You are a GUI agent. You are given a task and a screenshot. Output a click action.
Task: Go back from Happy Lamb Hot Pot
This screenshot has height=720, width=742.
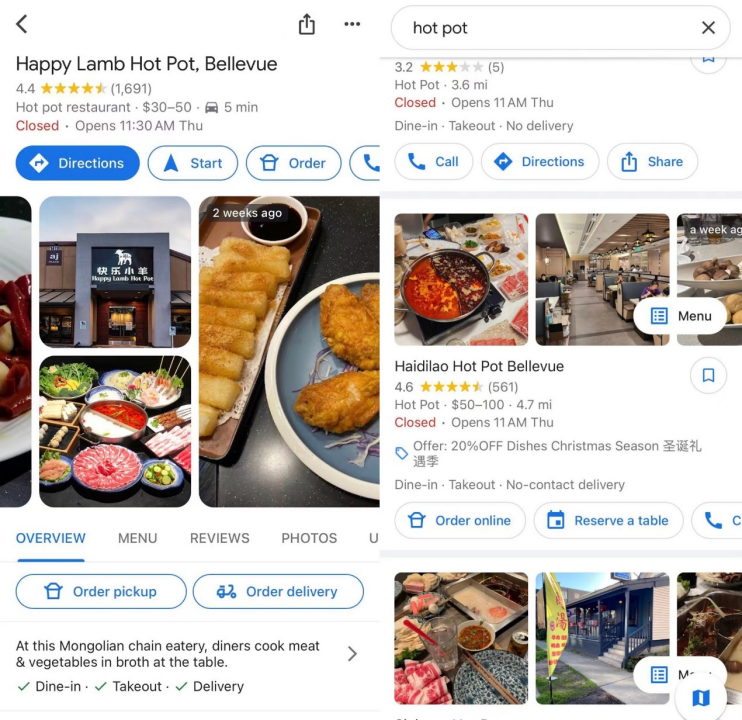(x=22, y=25)
